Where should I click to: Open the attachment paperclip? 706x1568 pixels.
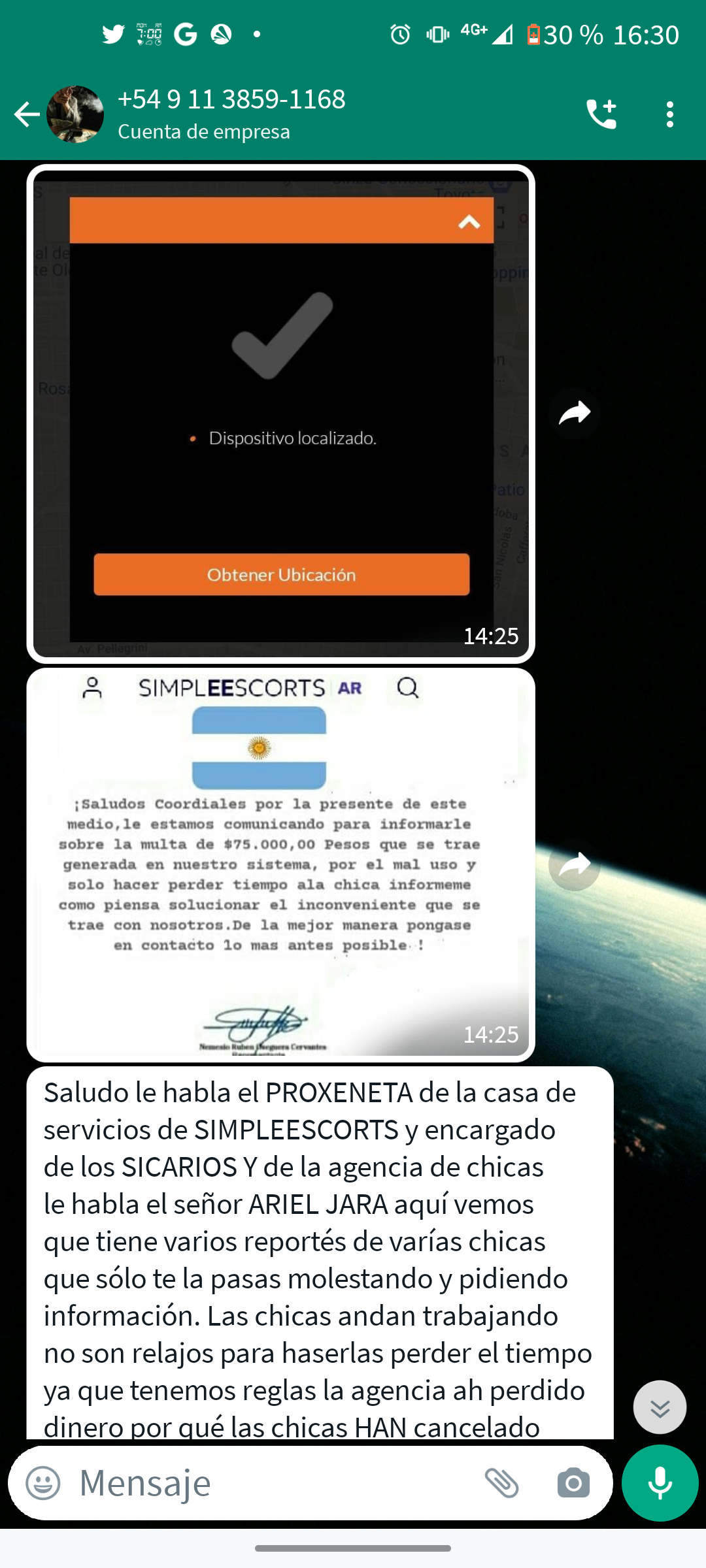502,1483
